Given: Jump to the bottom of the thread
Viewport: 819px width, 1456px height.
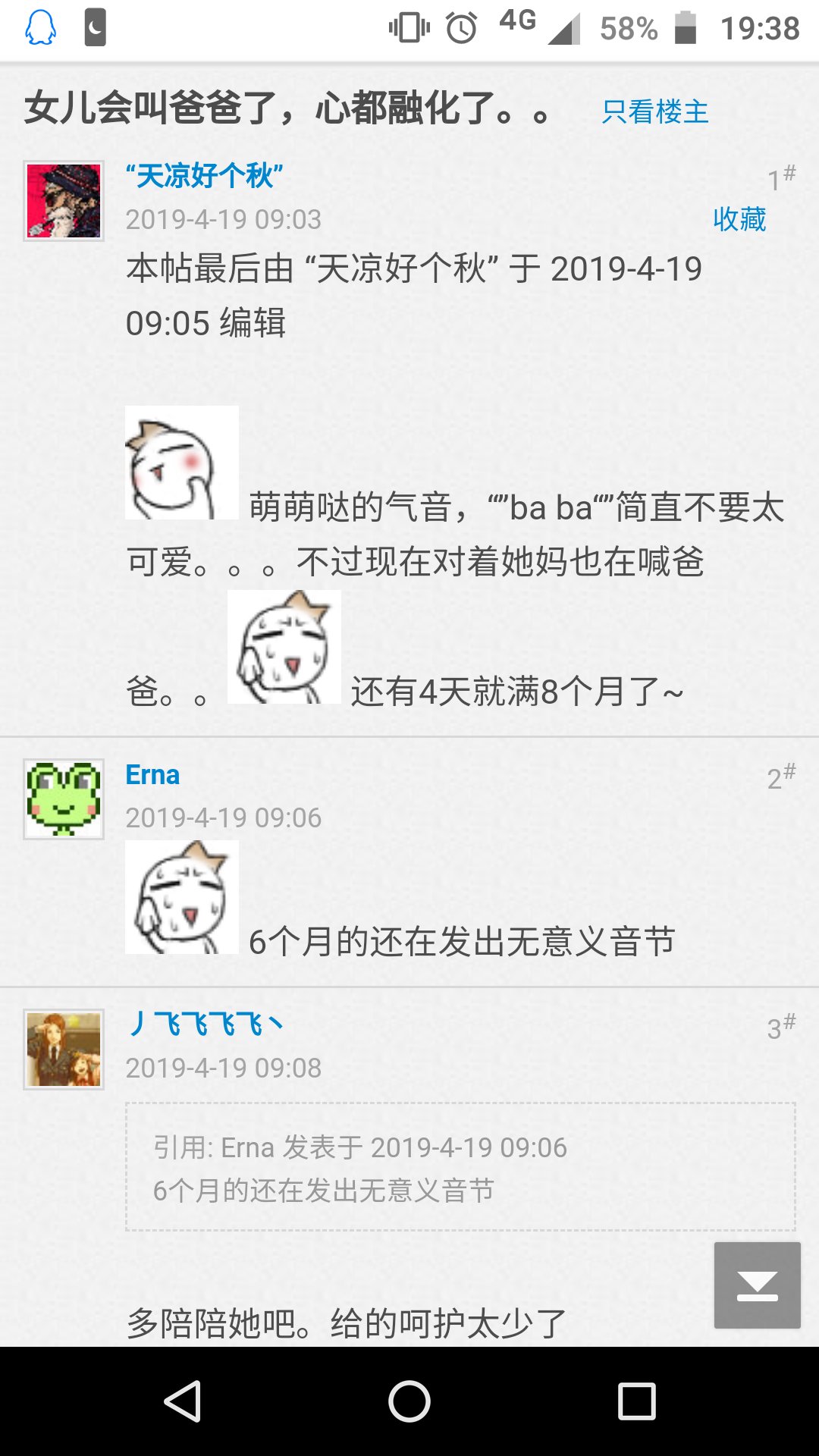Looking at the screenshot, I should 757,1285.
